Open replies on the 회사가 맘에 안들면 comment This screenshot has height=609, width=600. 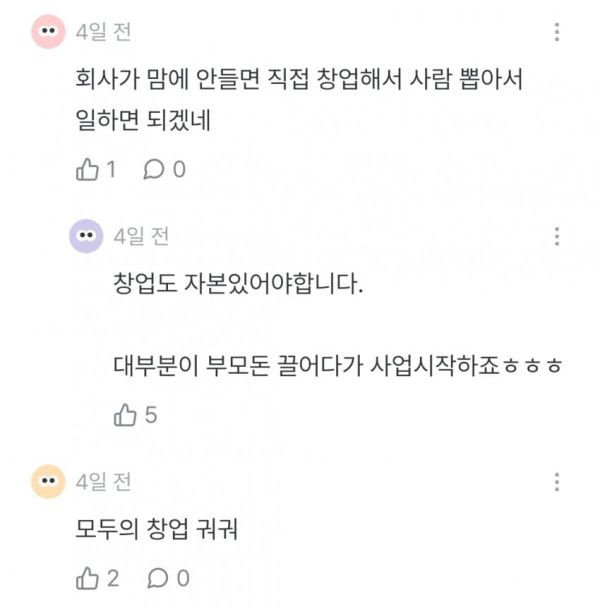click(x=154, y=170)
